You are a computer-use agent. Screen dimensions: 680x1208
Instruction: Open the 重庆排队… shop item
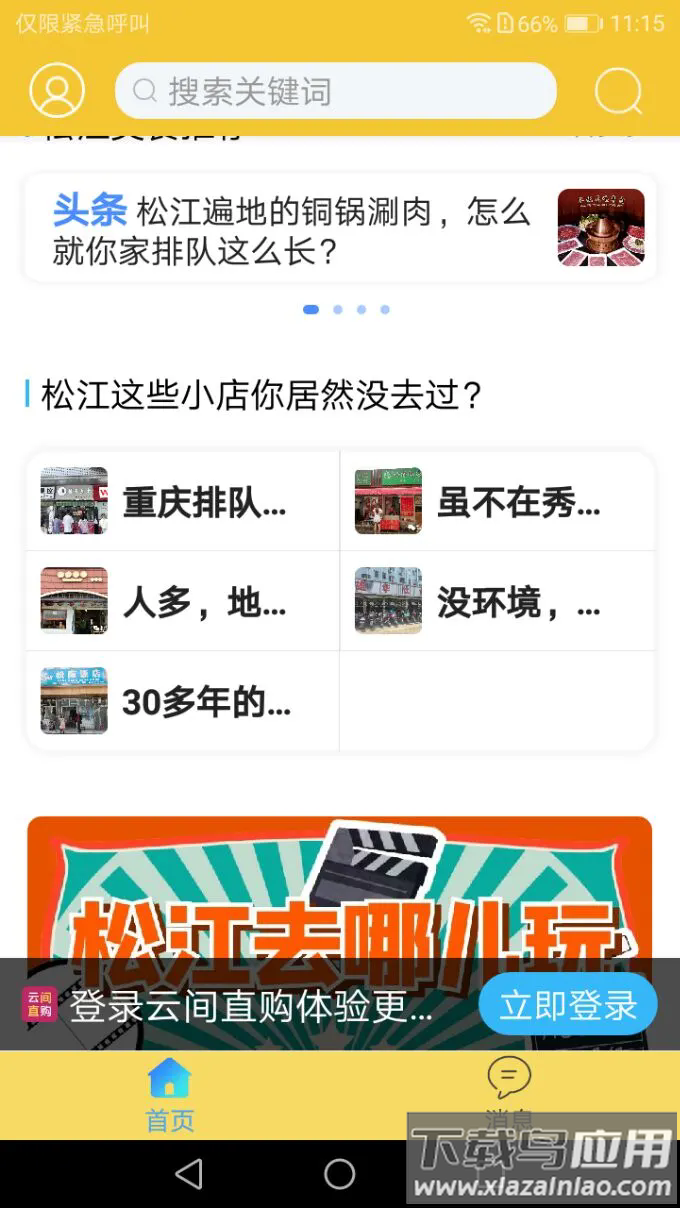pos(183,501)
